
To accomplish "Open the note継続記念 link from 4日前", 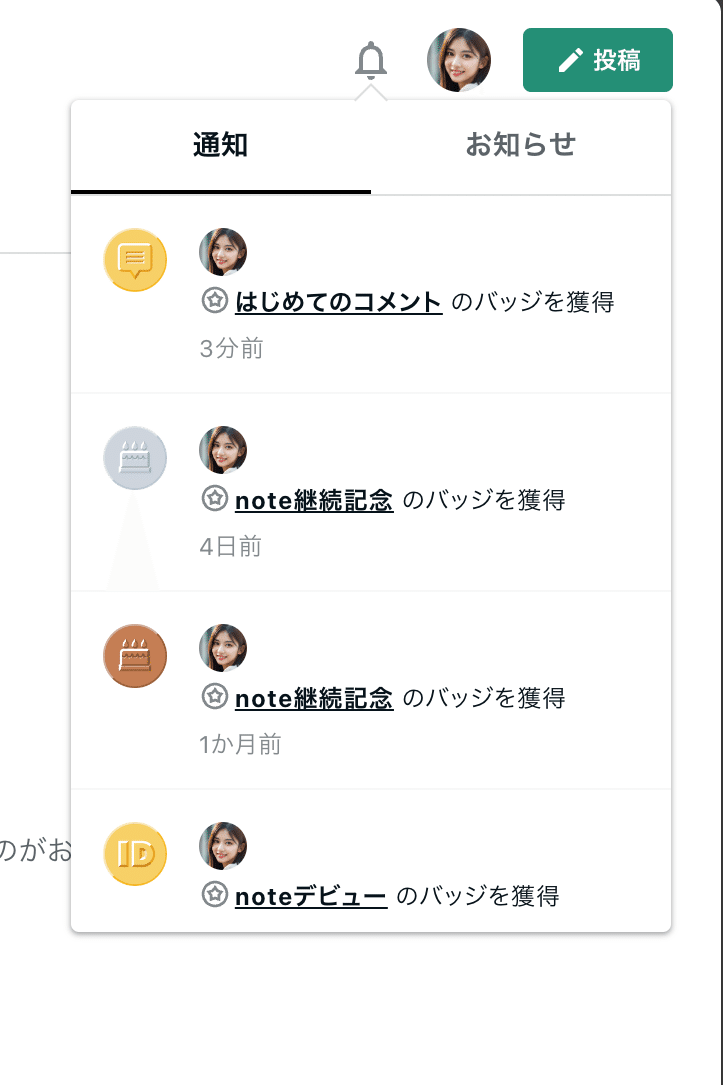I will click(x=314, y=499).
